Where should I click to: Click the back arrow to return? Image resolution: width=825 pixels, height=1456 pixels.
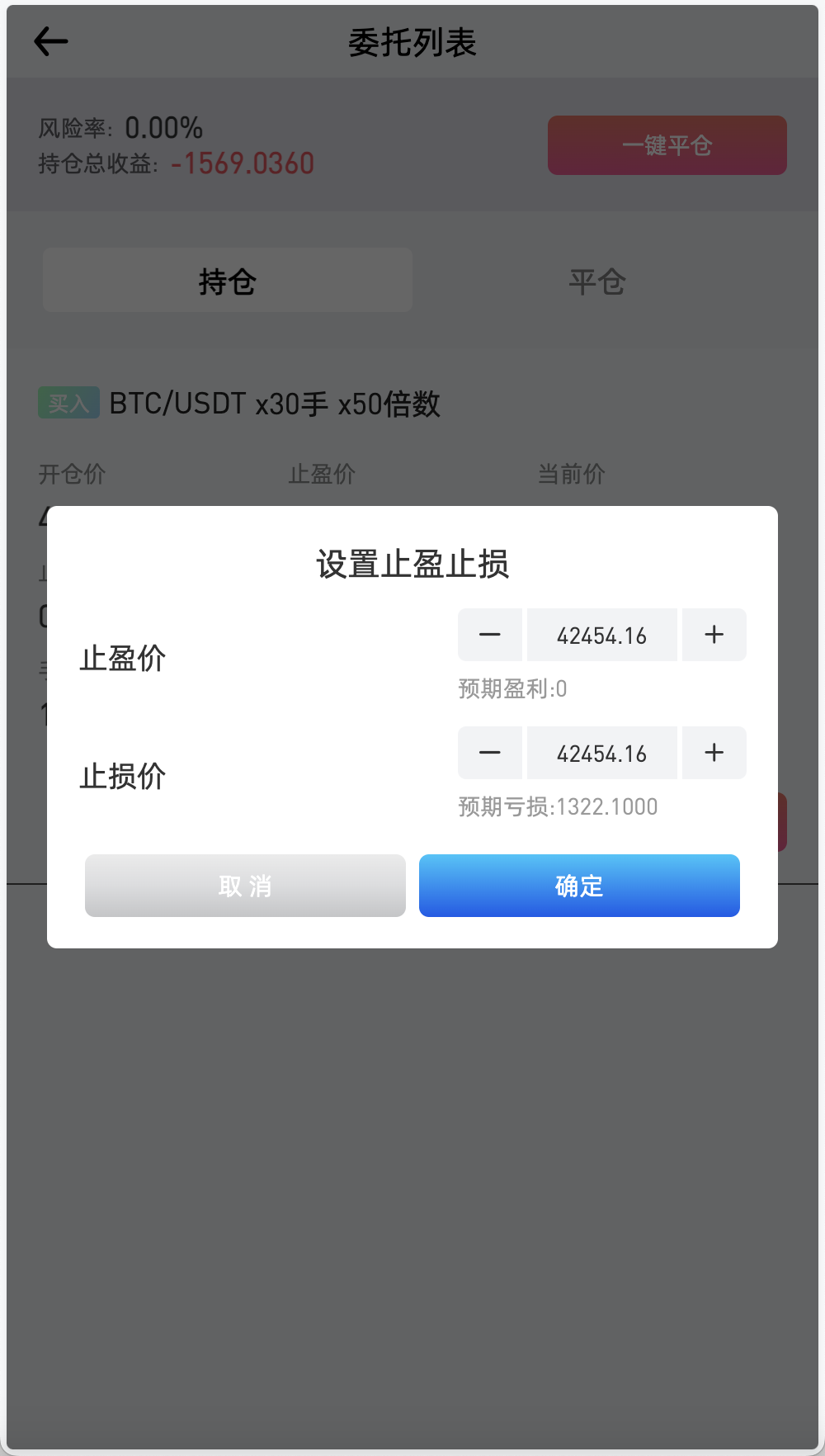coord(50,40)
